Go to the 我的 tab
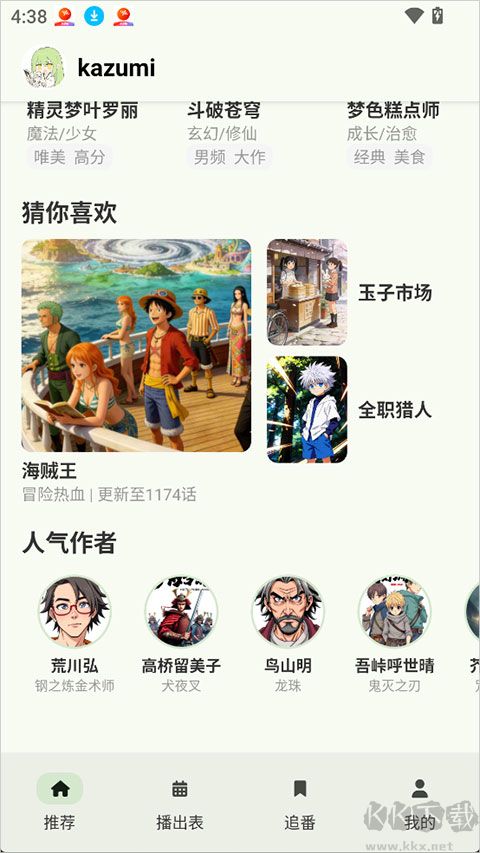 [420, 802]
